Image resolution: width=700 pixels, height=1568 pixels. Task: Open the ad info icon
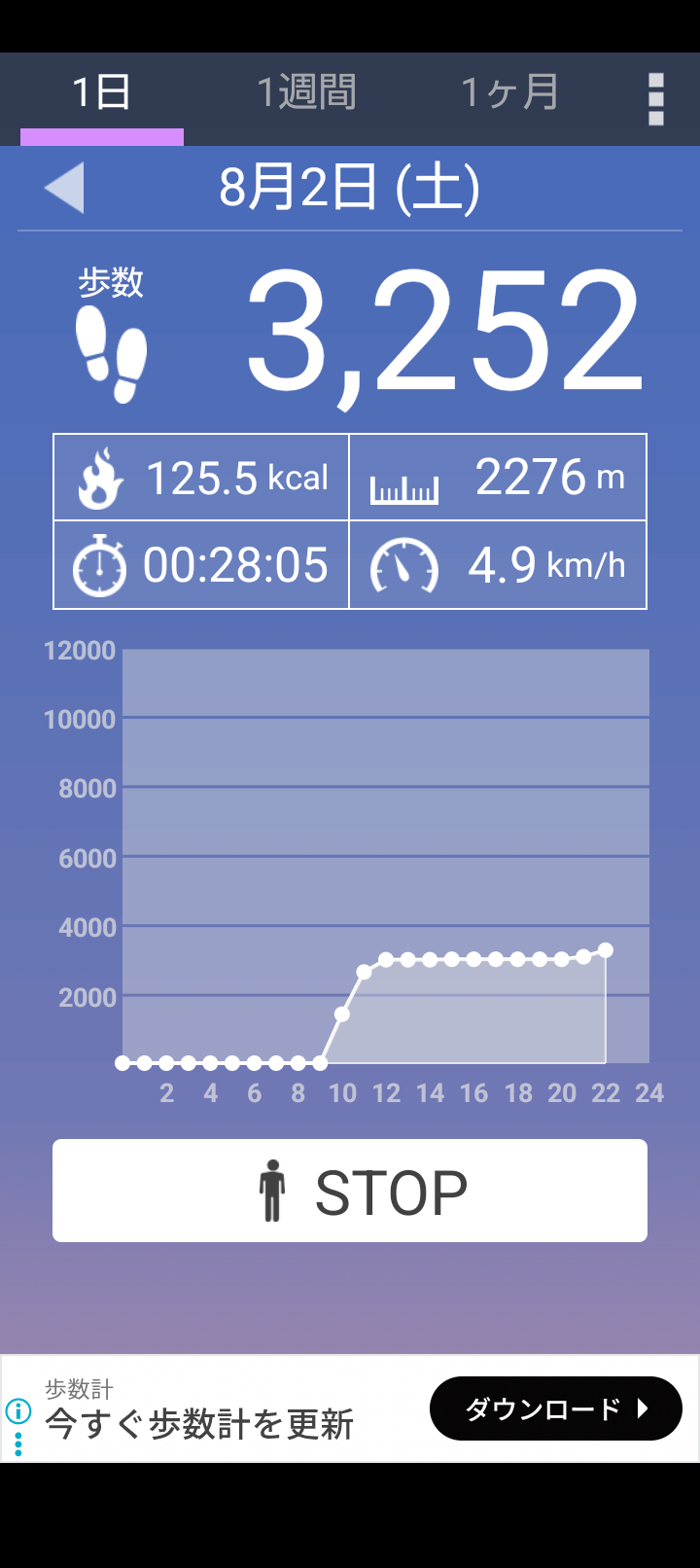pos(17,1410)
